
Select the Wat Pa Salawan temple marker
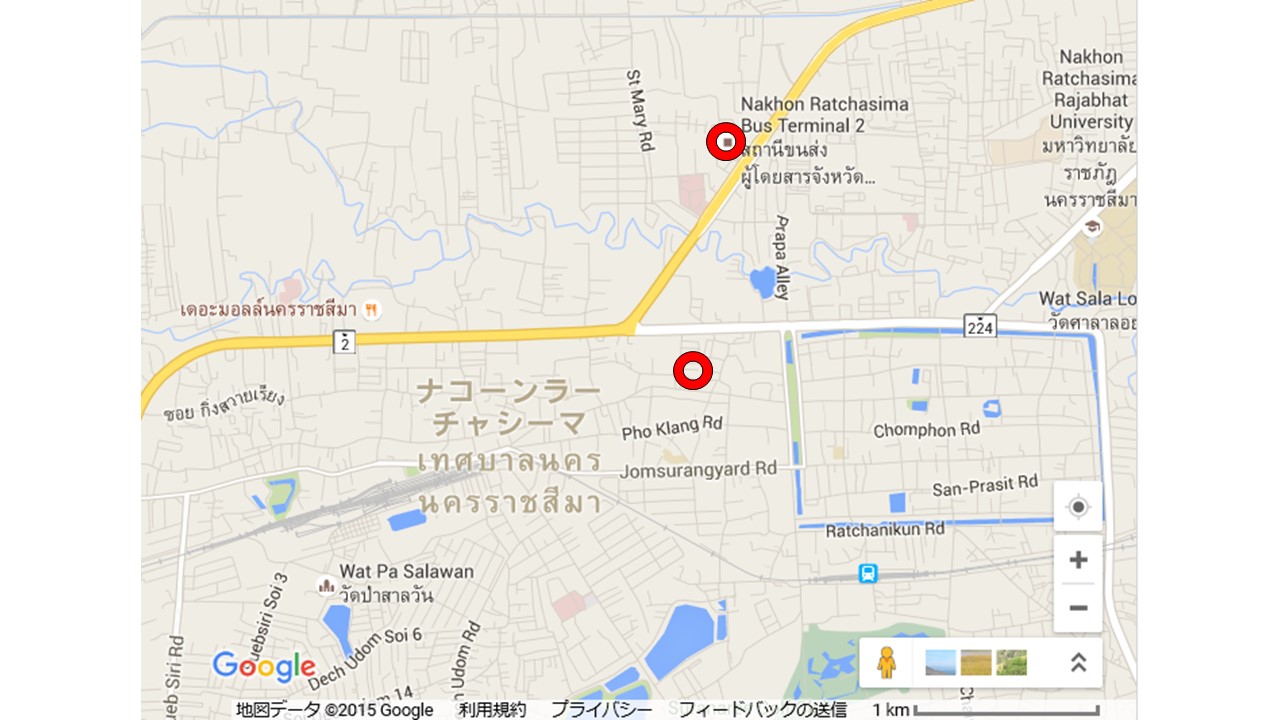coord(325,584)
